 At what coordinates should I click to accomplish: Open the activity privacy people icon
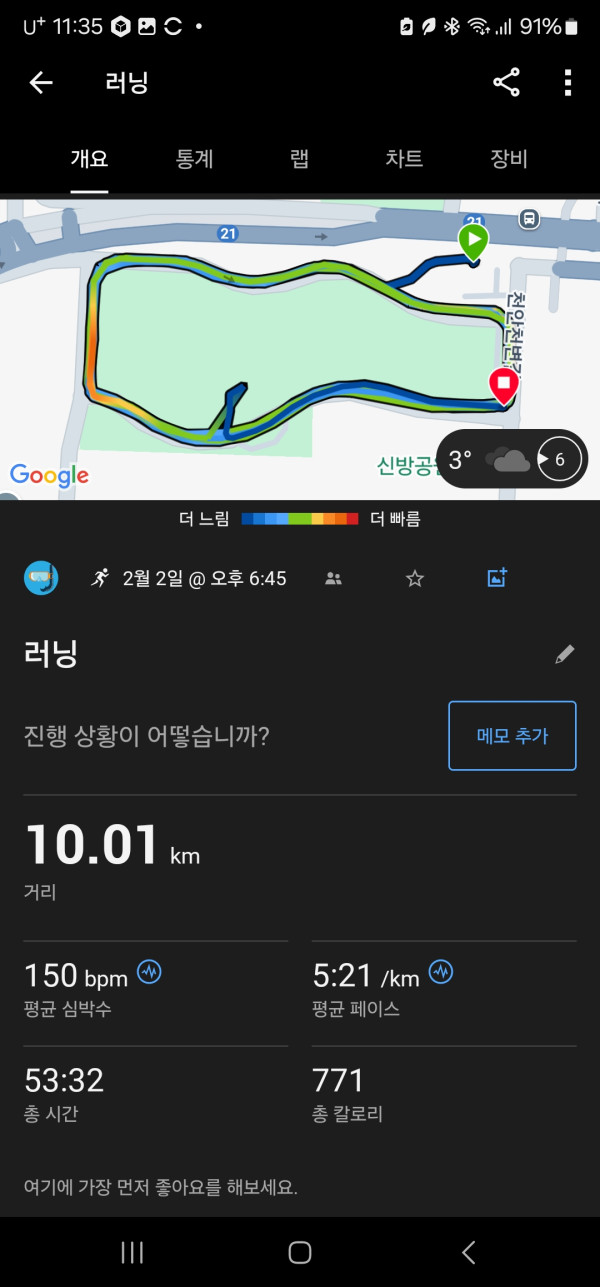(x=334, y=578)
